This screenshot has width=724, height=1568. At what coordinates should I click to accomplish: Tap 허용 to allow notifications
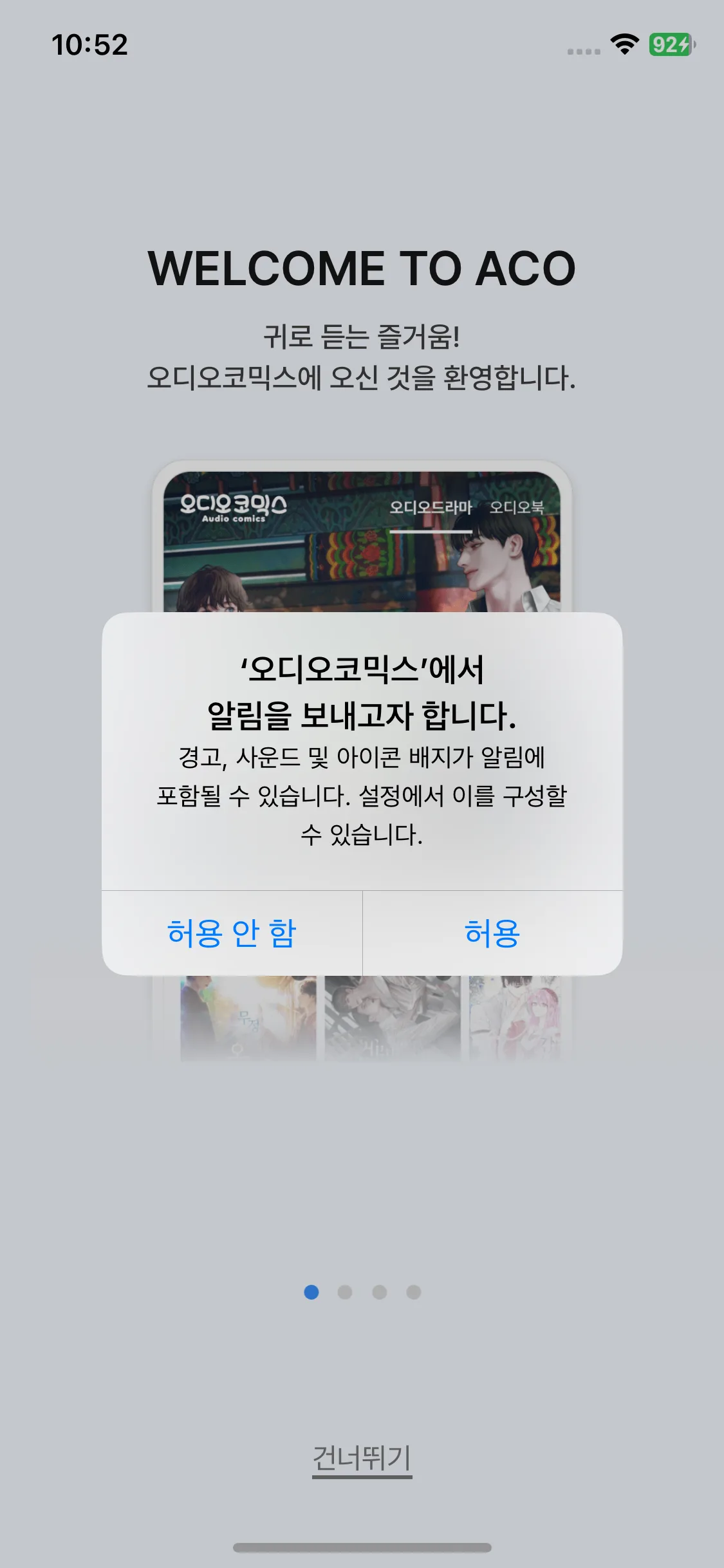coord(492,933)
